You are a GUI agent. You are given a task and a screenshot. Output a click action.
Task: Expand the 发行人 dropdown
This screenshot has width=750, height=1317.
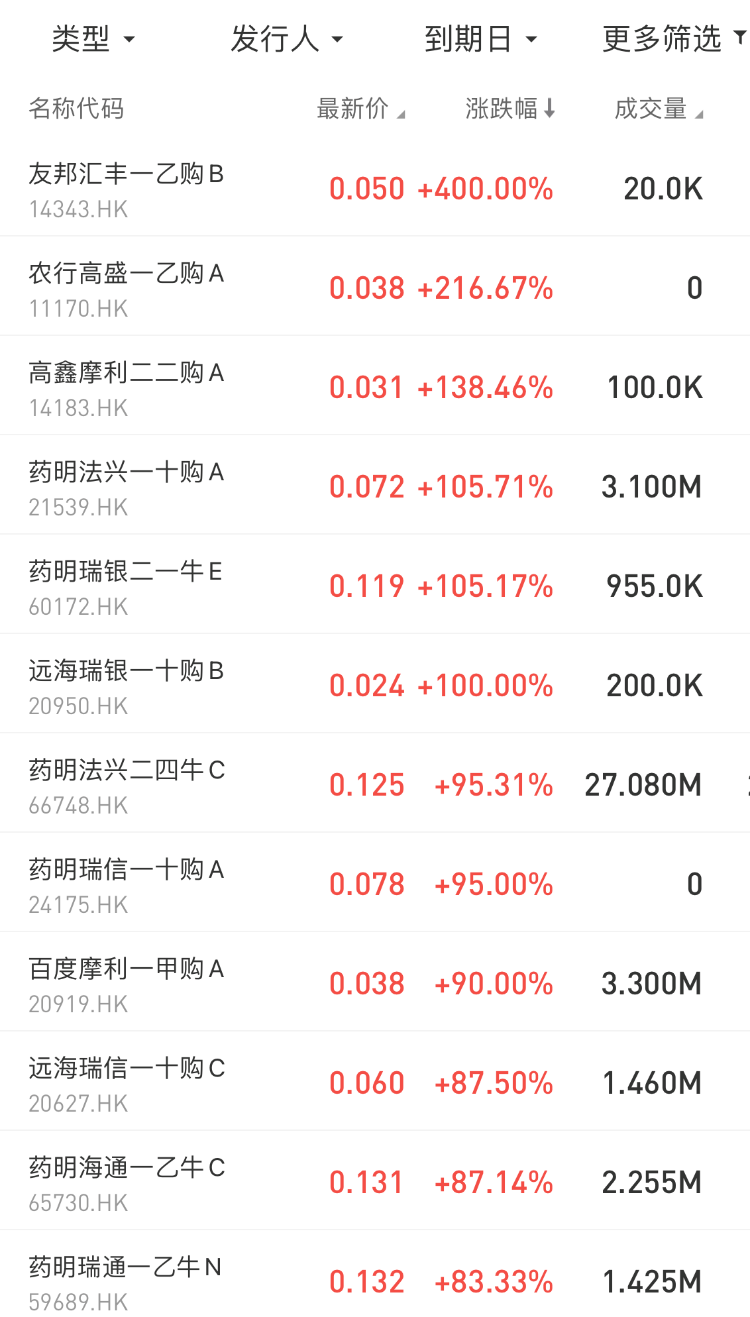tap(287, 40)
